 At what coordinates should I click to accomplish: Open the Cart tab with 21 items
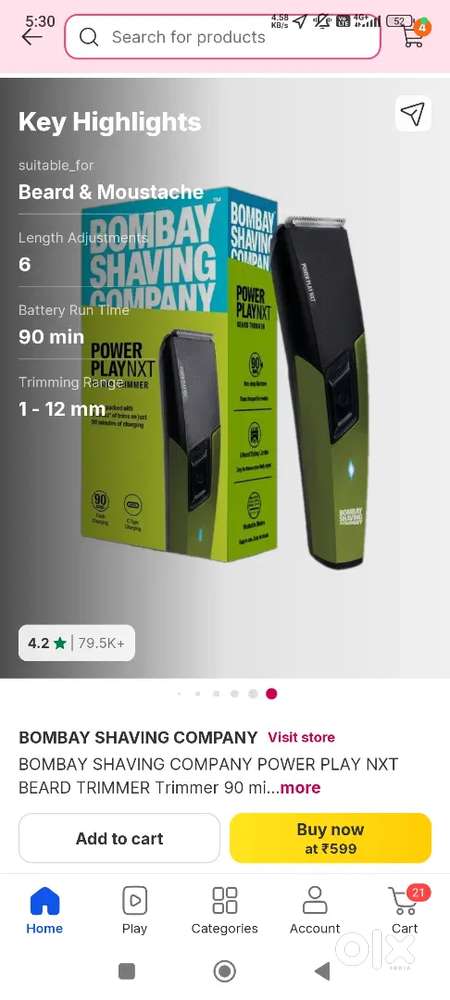pyautogui.click(x=405, y=911)
